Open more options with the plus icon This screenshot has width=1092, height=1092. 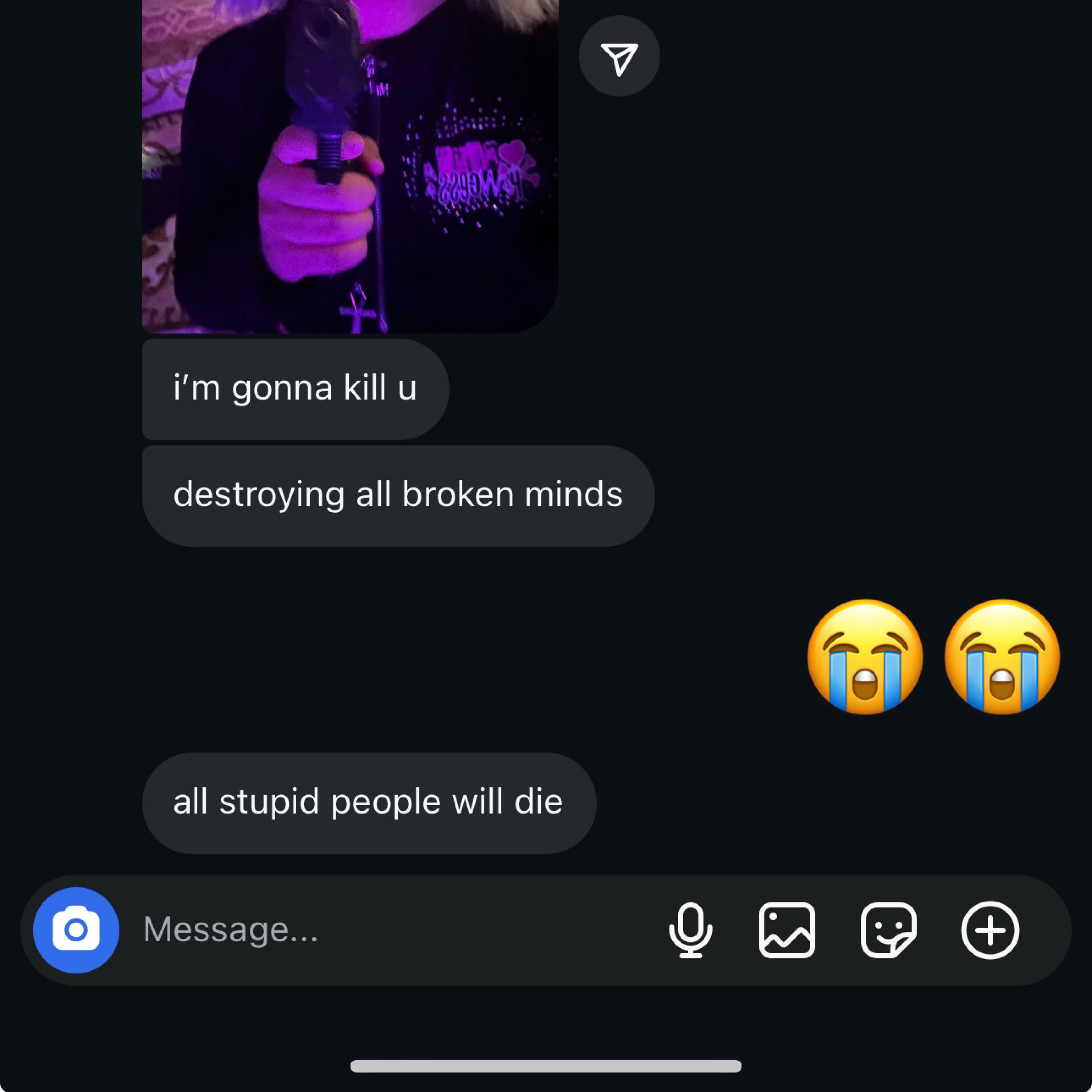click(x=990, y=930)
